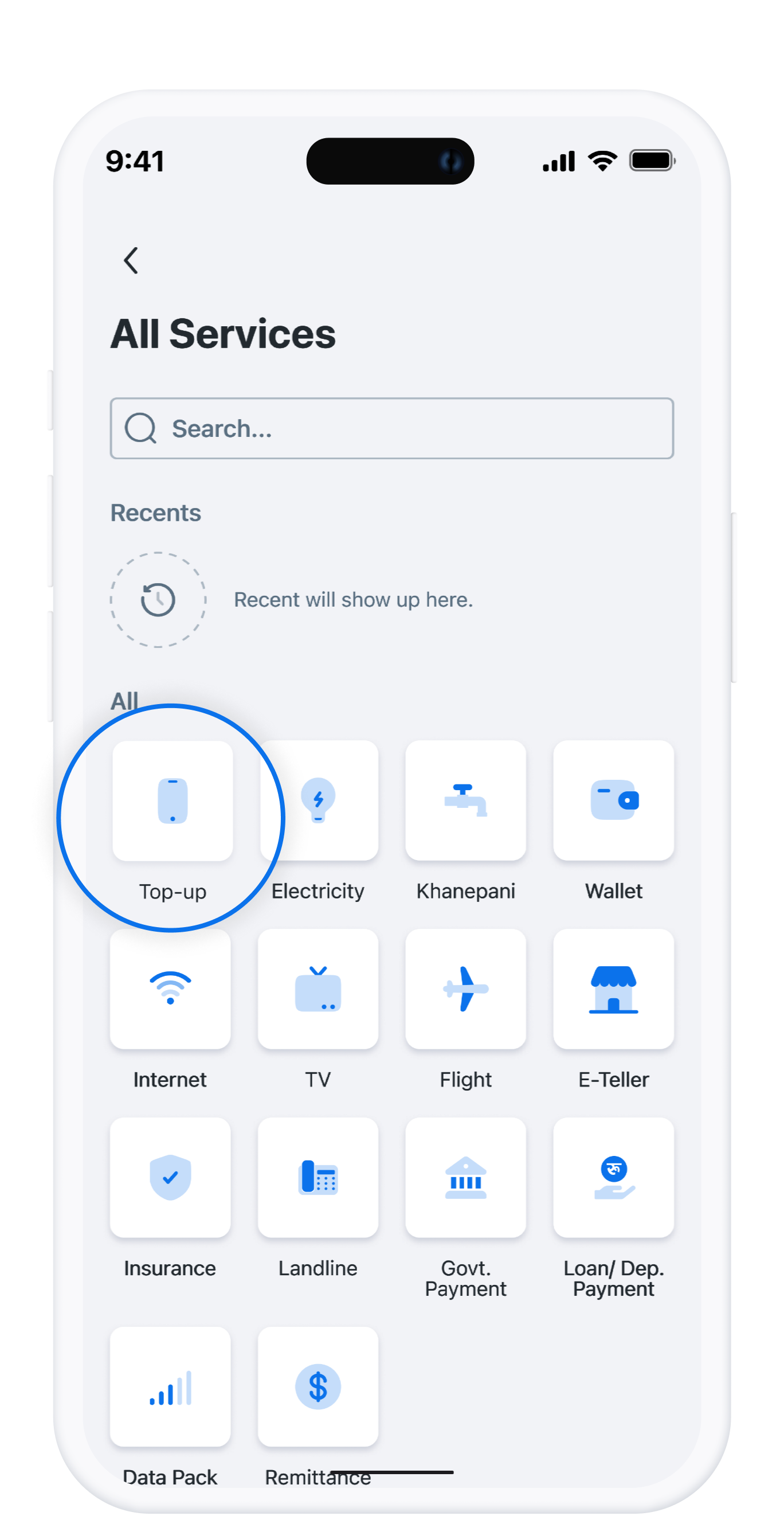Go back using the back arrow
The width and height of the screenshot is (784, 1516).
(x=131, y=260)
